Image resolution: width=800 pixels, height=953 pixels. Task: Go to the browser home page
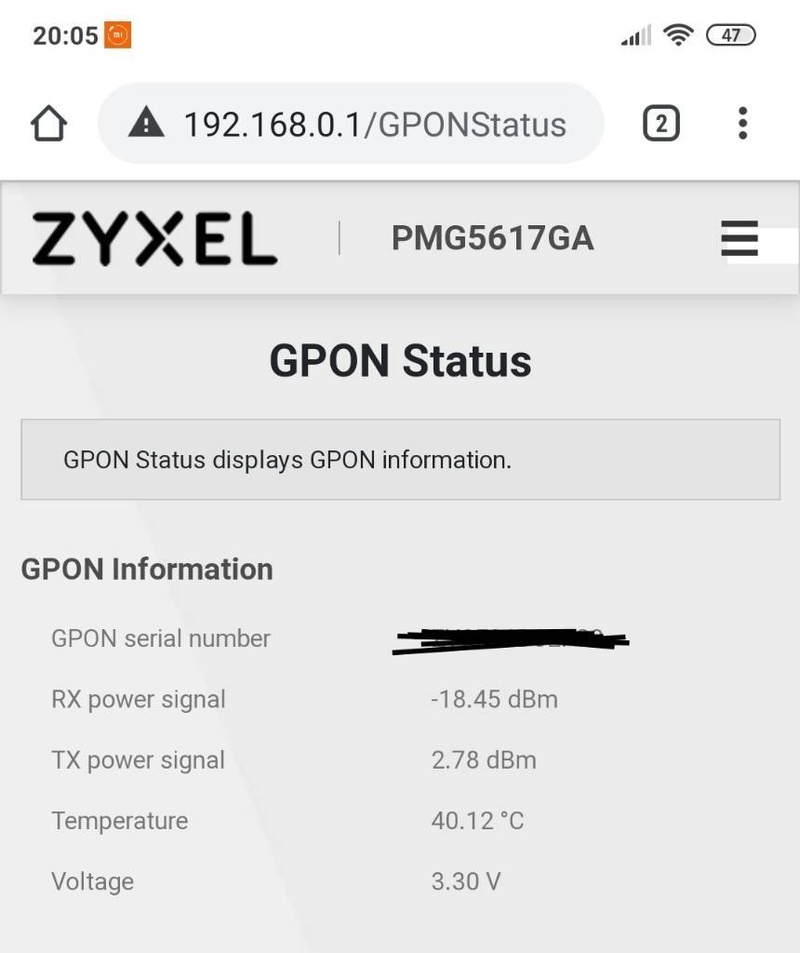(x=49, y=125)
